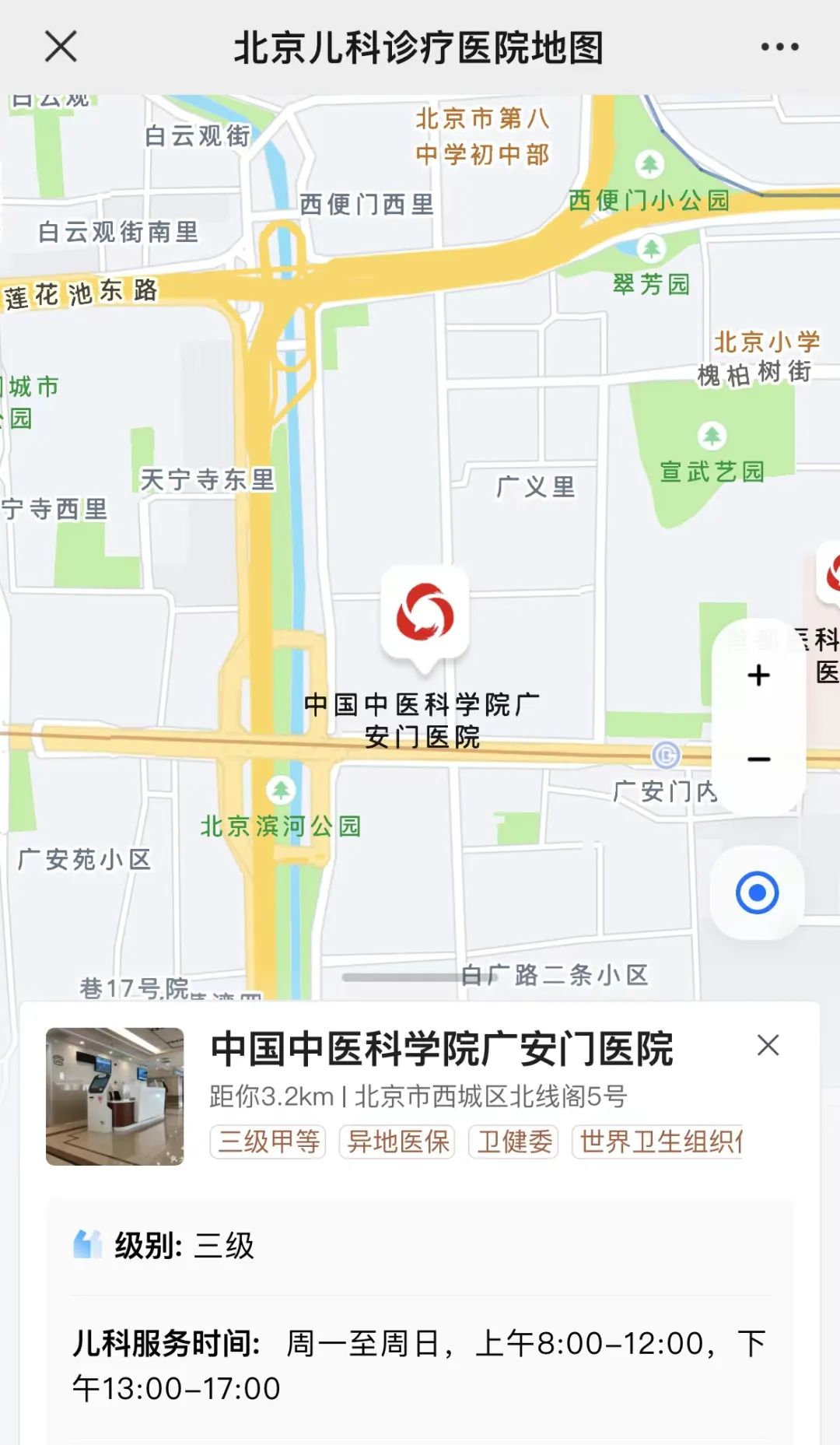Viewport: 840px width, 1445px height.
Task: Tap the 卫健委 tag
Action: pos(514,1142)
